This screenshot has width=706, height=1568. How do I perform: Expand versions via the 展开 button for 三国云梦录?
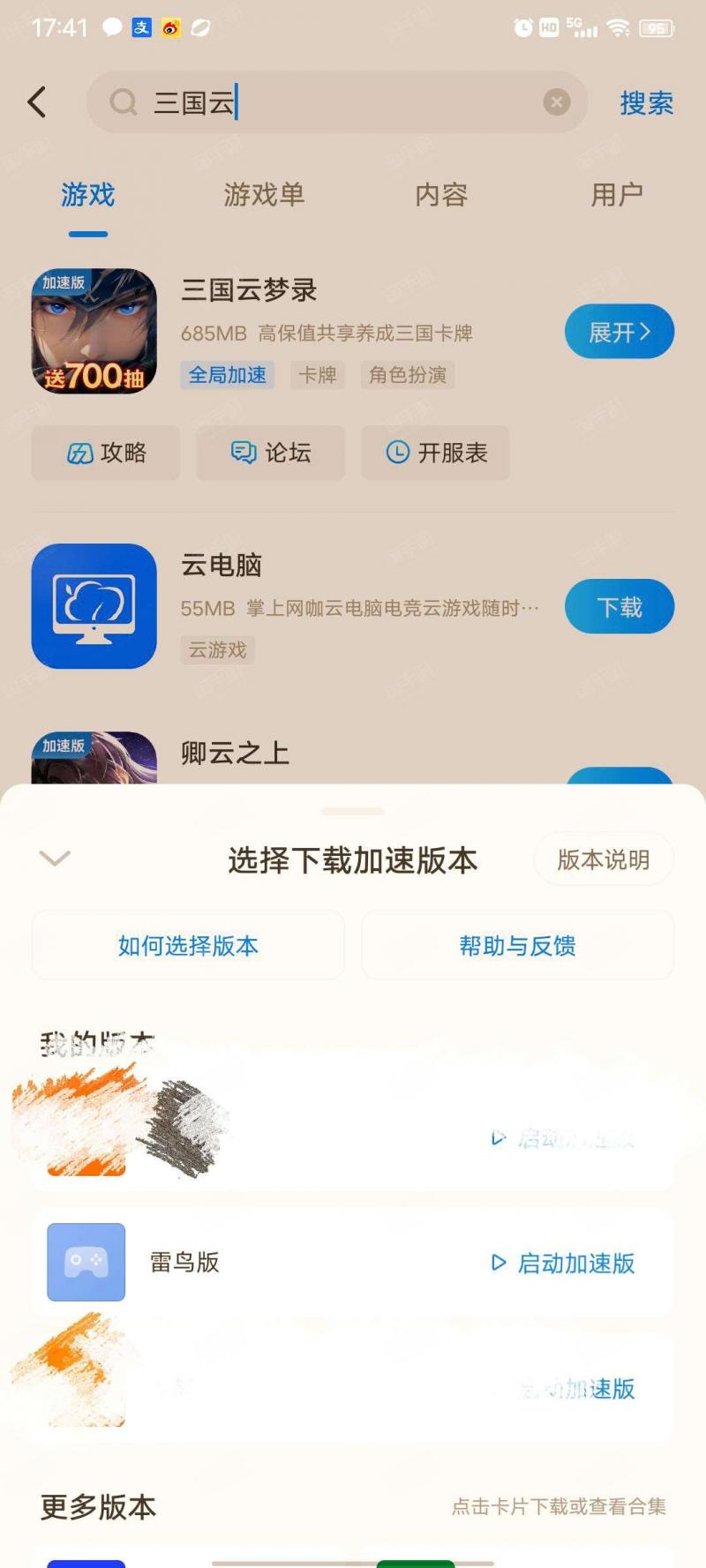click(620, 332)
